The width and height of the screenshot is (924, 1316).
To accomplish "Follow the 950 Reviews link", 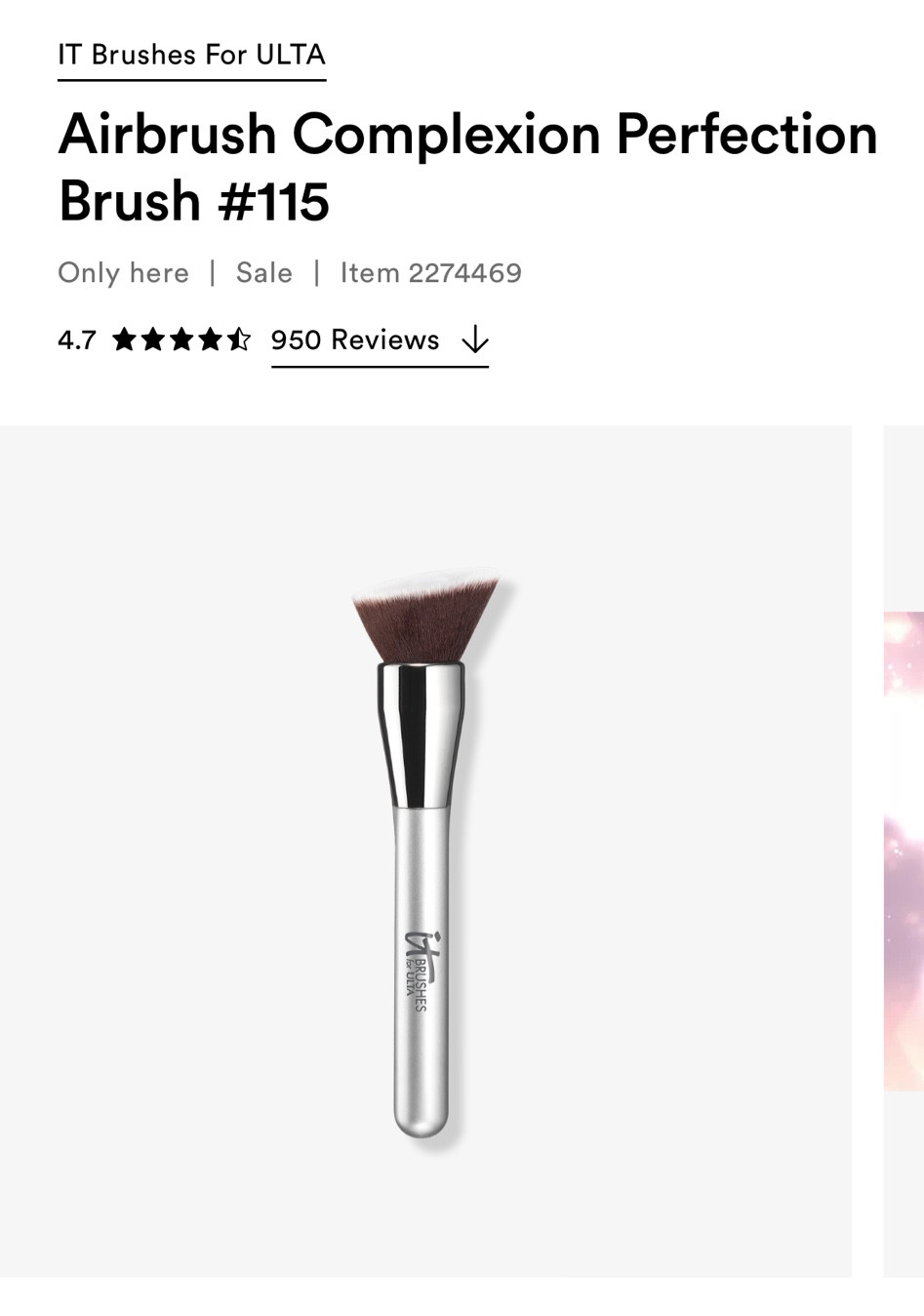I will click(355, 339).
